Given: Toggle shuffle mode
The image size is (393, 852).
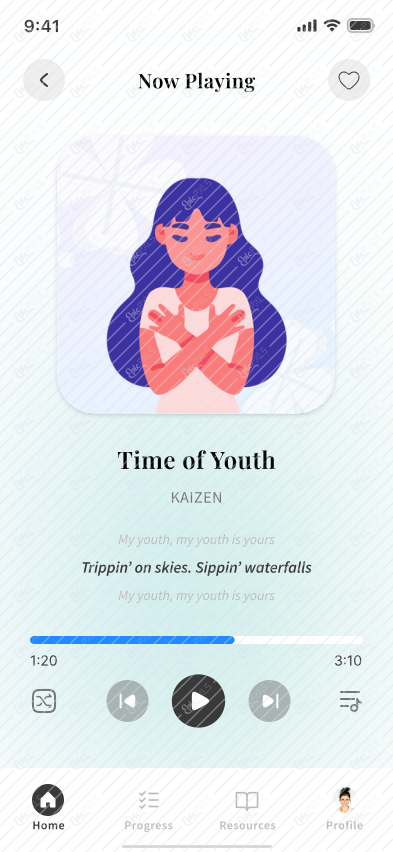Looking at the screenshot, I should click(x=44, y=701).
